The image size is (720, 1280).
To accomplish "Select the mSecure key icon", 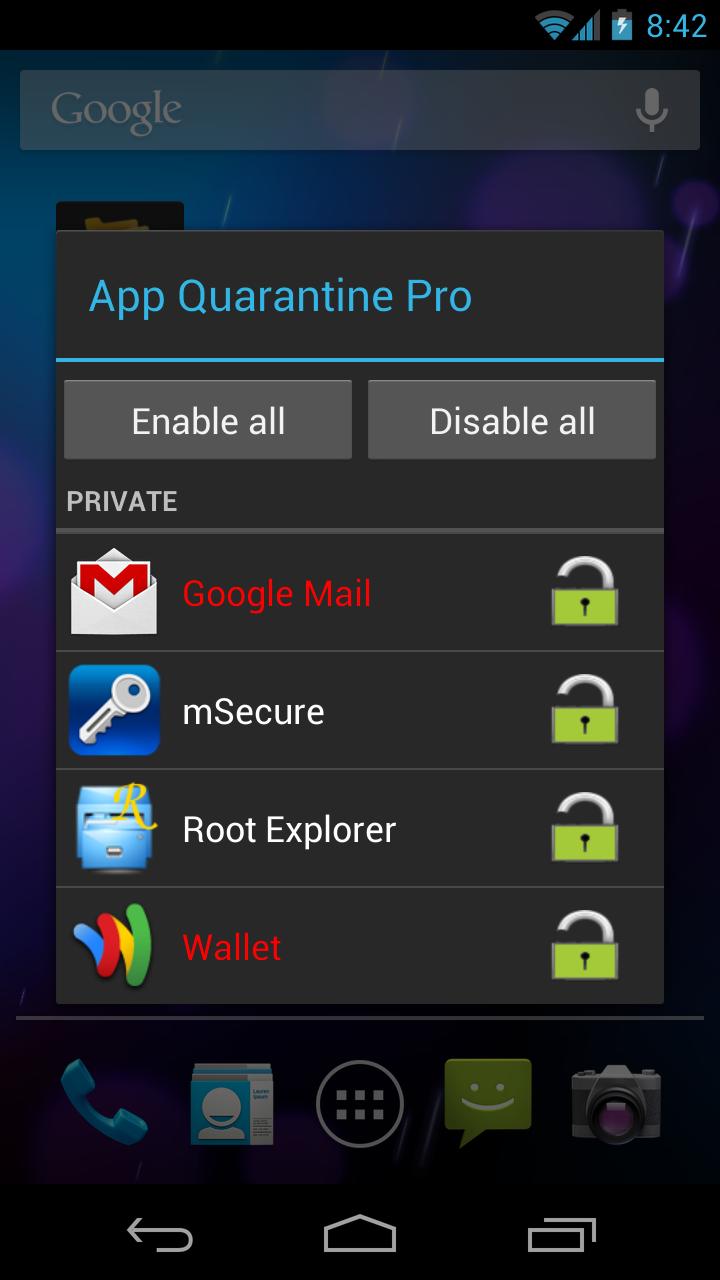I will (113, 710).
